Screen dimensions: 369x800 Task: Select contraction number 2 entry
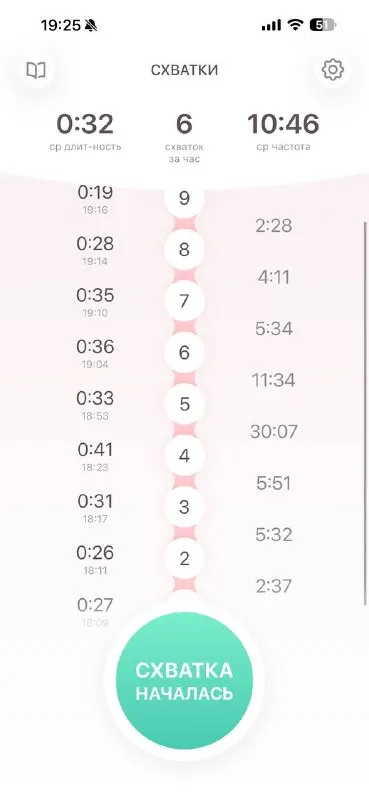click(x=184, y=559)
